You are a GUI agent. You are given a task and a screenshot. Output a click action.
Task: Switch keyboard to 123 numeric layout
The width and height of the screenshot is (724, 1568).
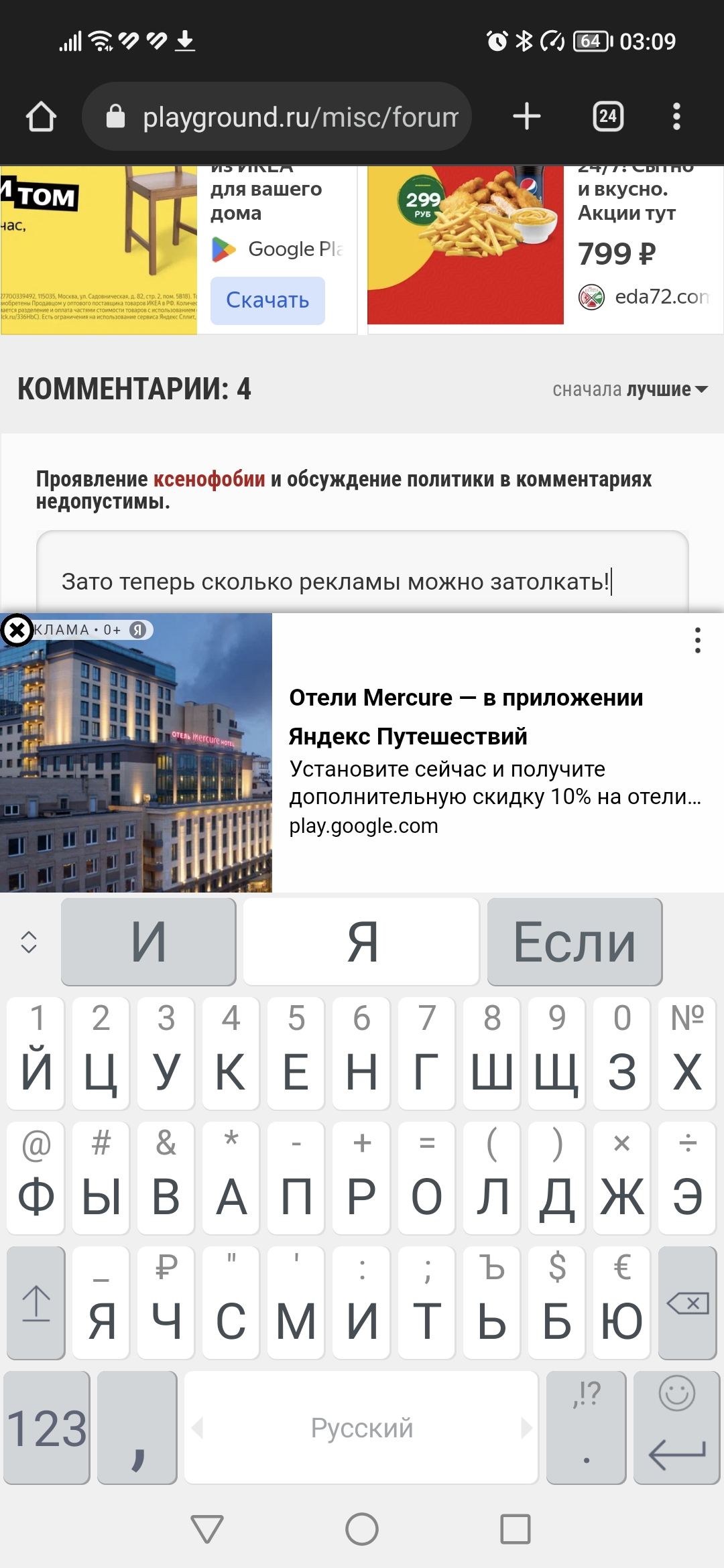coord(47,1427)
